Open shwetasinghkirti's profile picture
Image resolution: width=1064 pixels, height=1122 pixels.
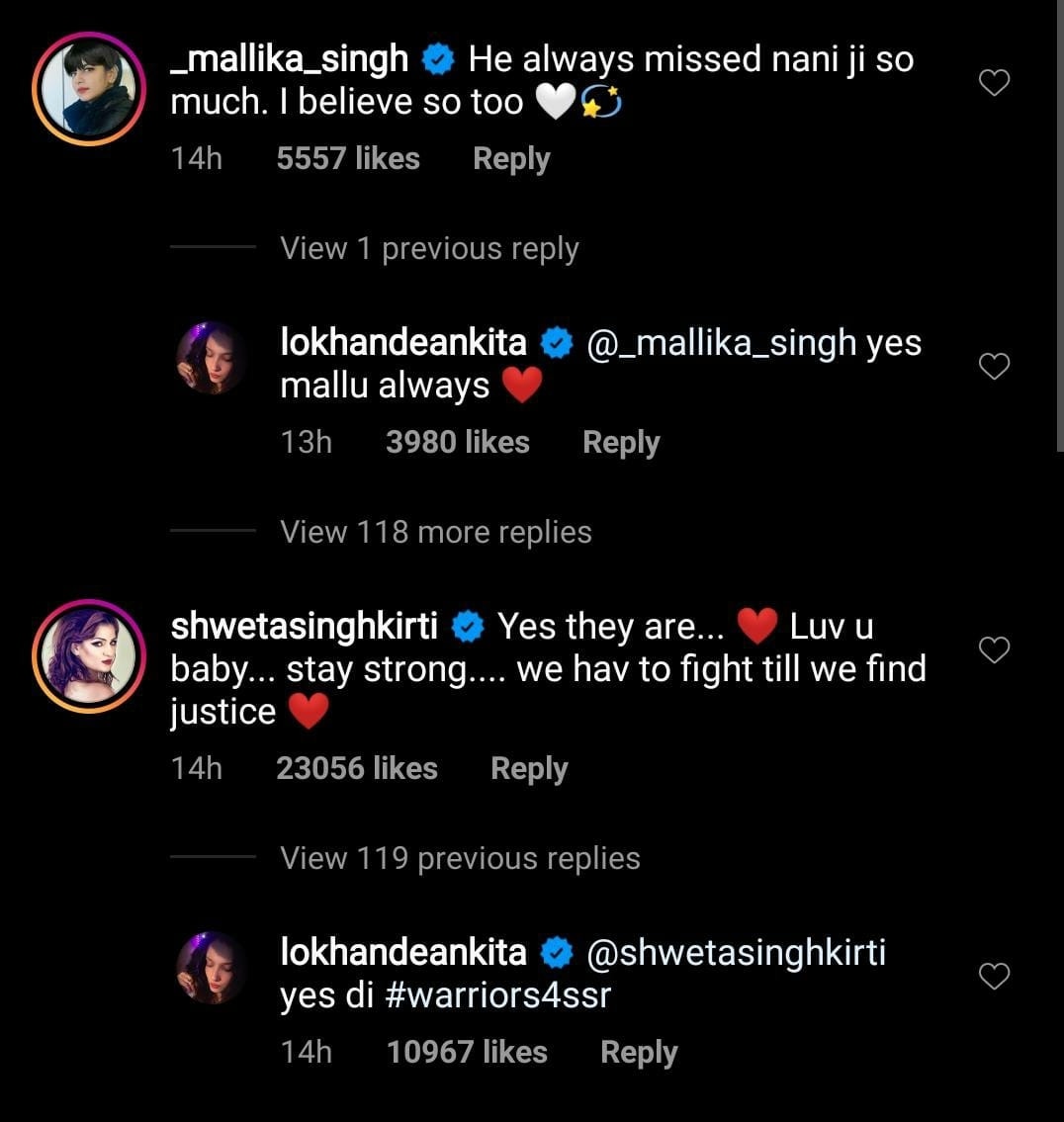pyautogui.click(x=89, y=656)
